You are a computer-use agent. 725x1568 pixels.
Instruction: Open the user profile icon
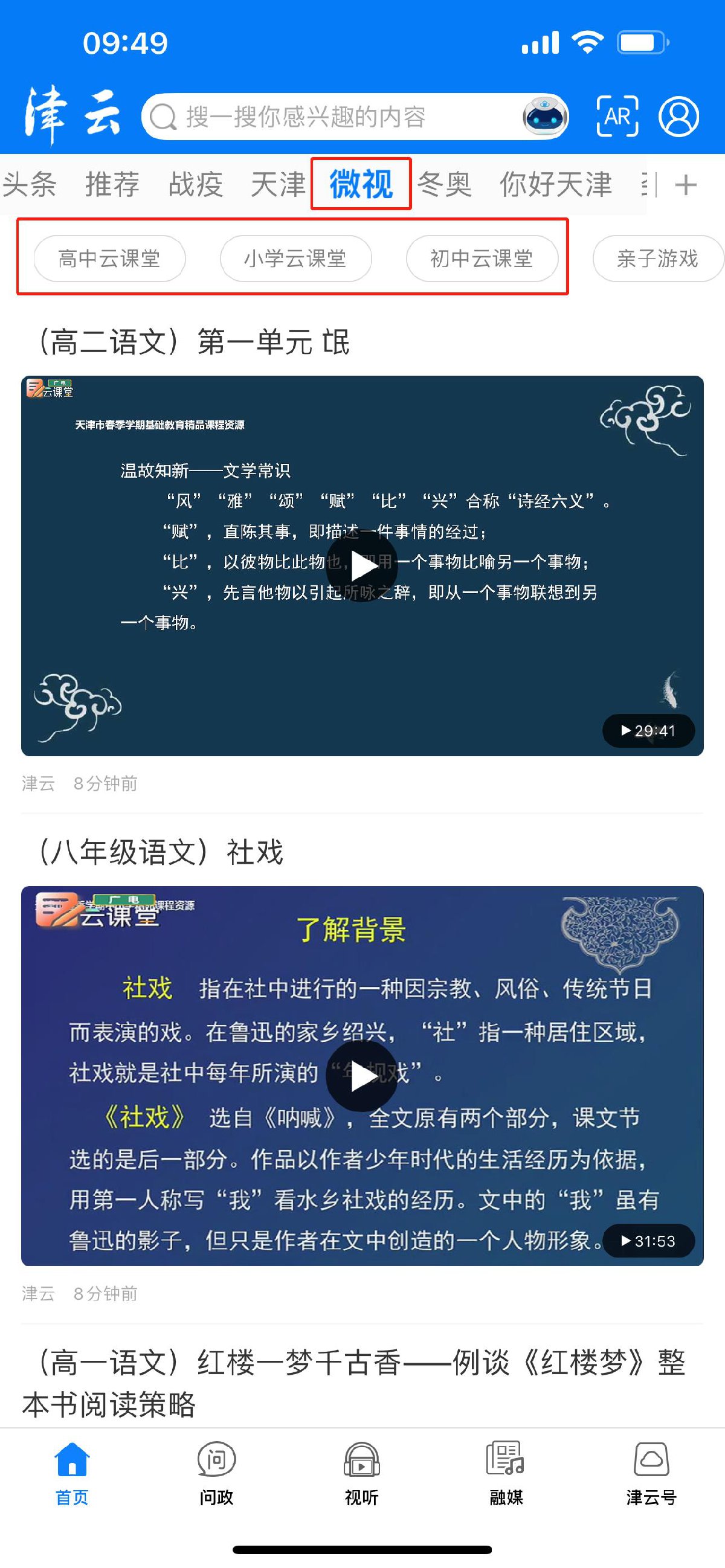[x=678, y=116]
